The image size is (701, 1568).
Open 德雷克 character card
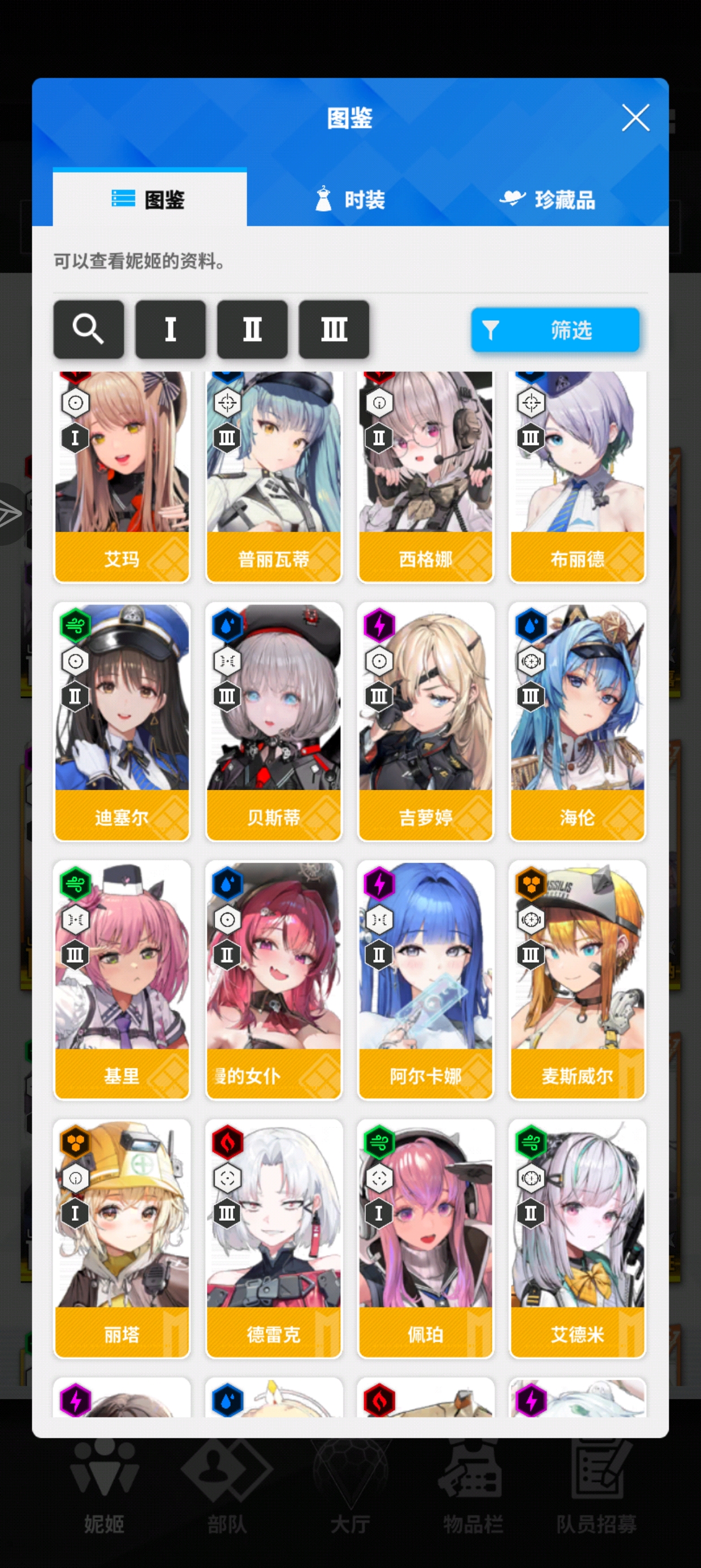point(273,1239)
